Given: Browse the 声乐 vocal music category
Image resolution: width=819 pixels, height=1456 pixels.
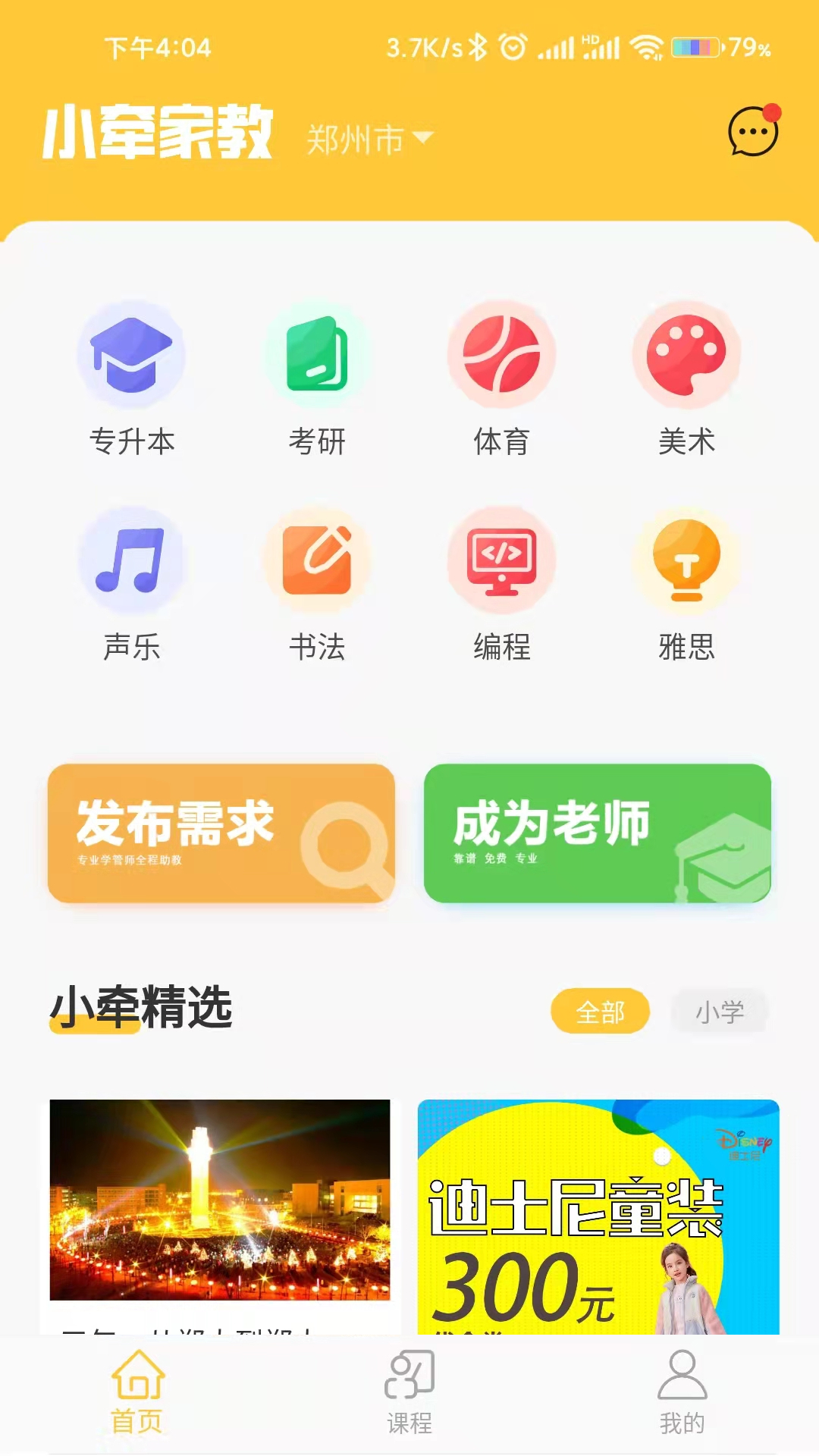Looking at the screenshot, I should tap(132, 584).
